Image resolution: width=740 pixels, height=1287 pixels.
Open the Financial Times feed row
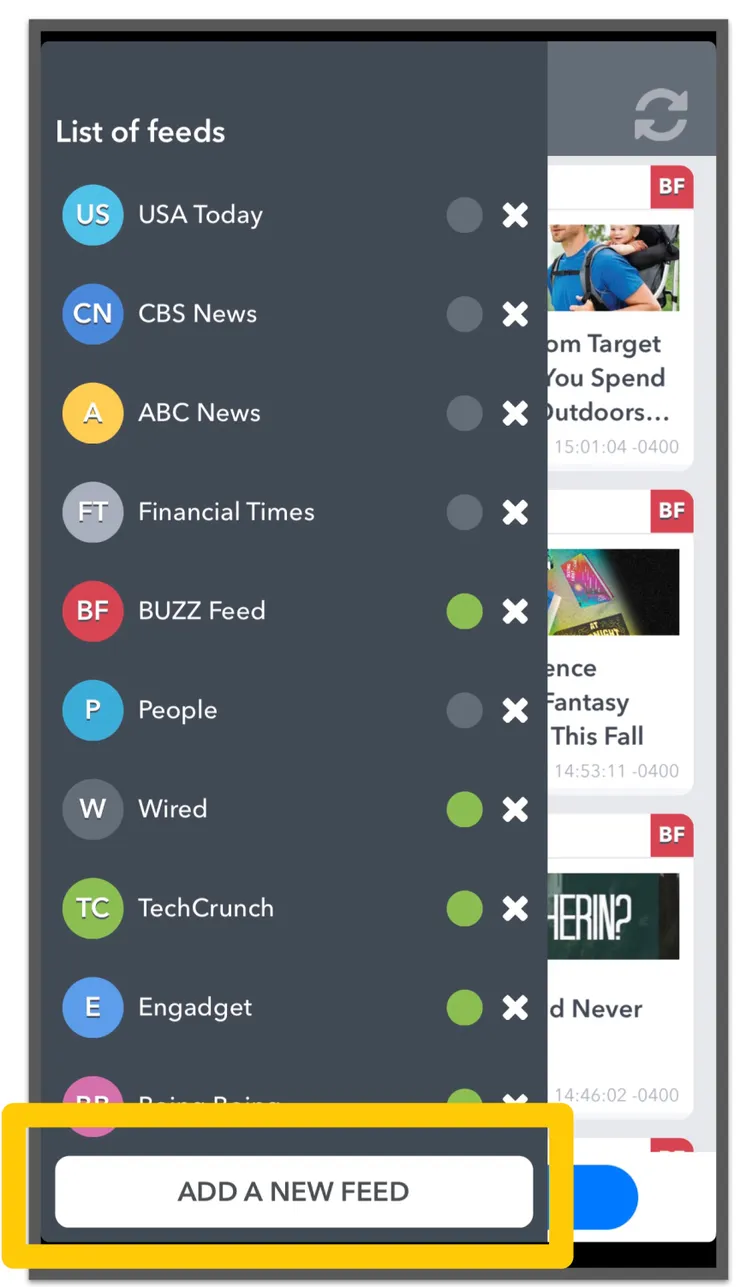[x=226, y=512]
